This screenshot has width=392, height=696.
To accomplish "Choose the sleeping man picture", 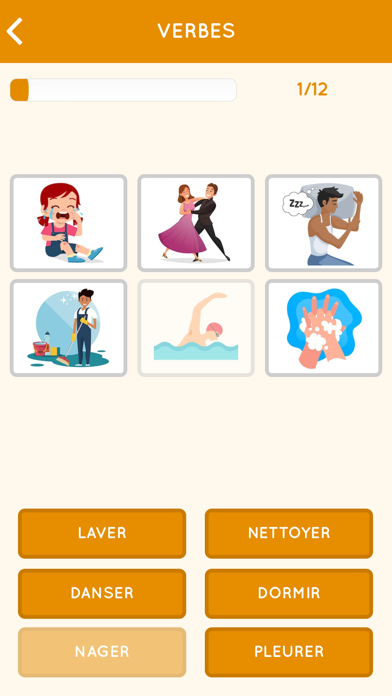I will 324,223.
